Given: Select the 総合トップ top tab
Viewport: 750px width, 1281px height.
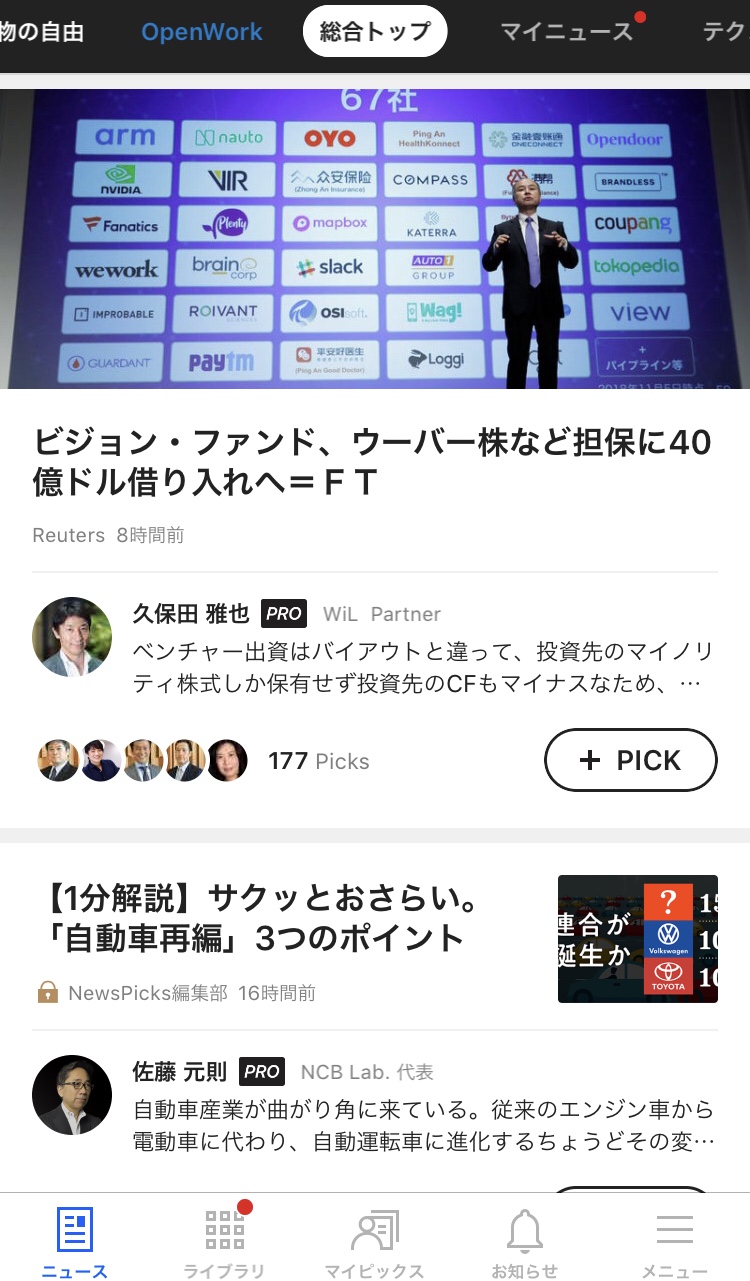Looking at the screenshot, I should [375, 31].
